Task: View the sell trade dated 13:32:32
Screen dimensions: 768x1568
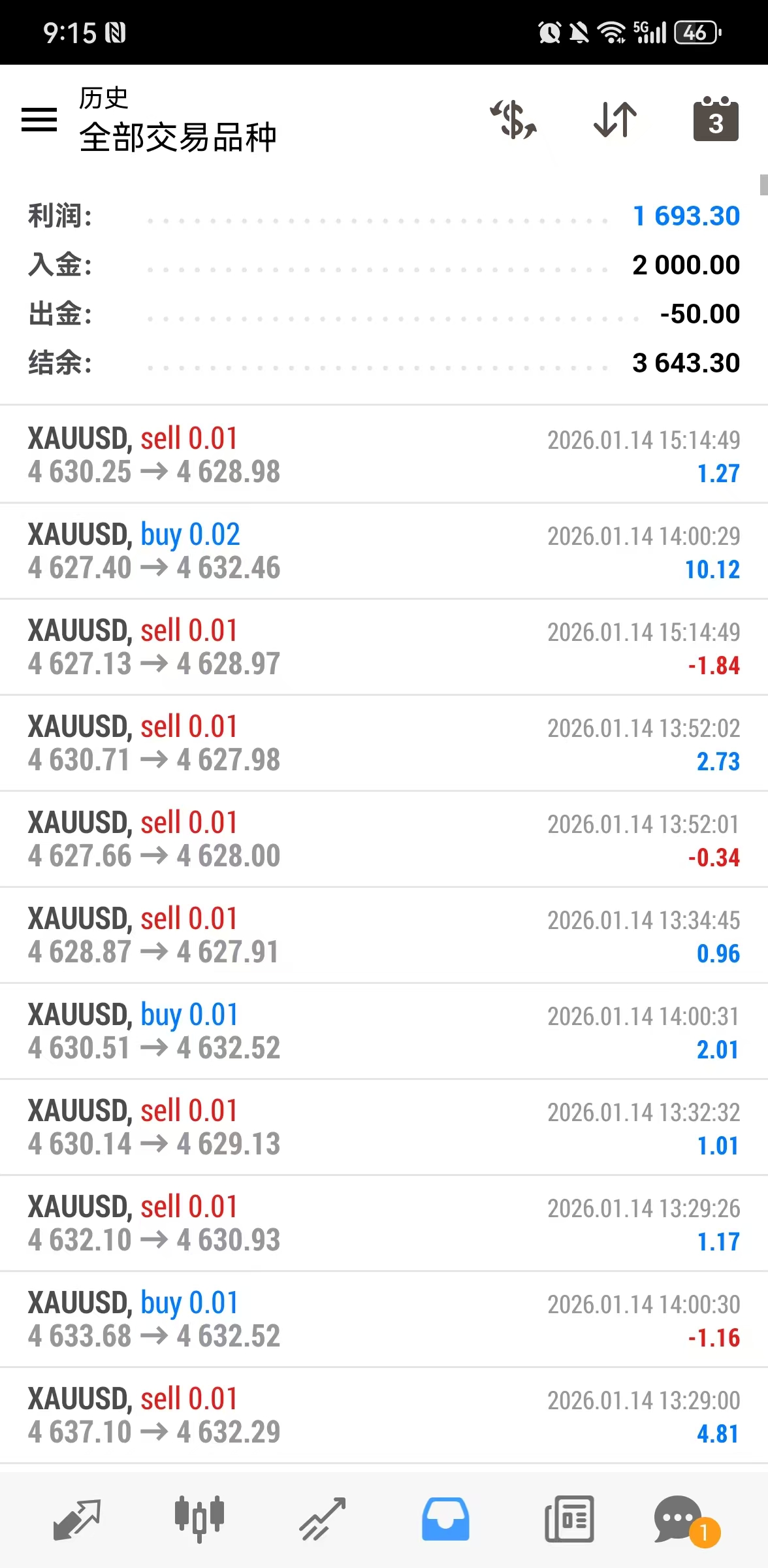Action: click(x=384, y=1128)
